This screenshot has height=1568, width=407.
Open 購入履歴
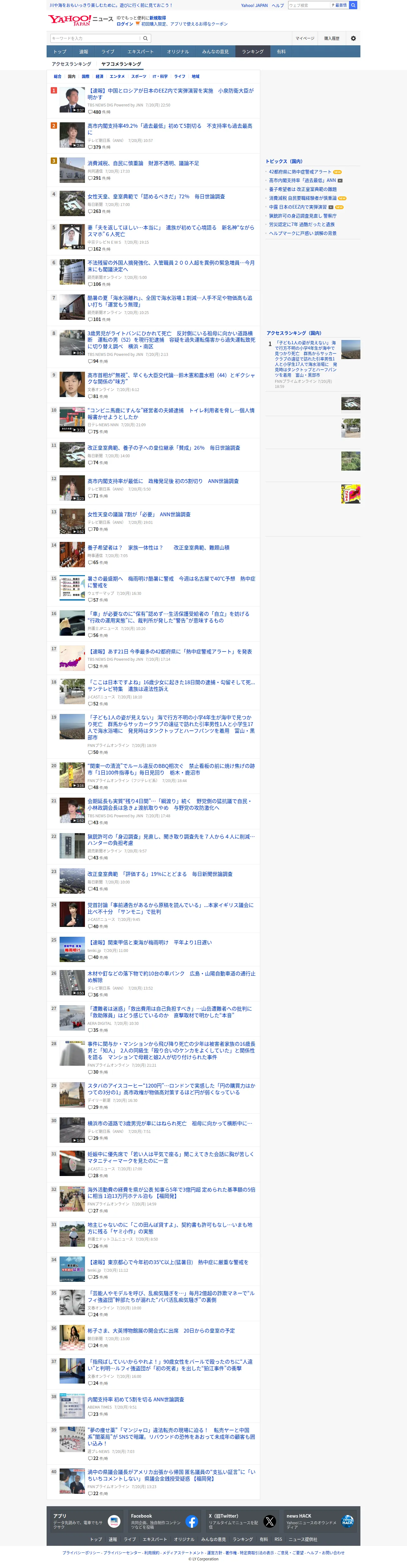tap(332, 38)
